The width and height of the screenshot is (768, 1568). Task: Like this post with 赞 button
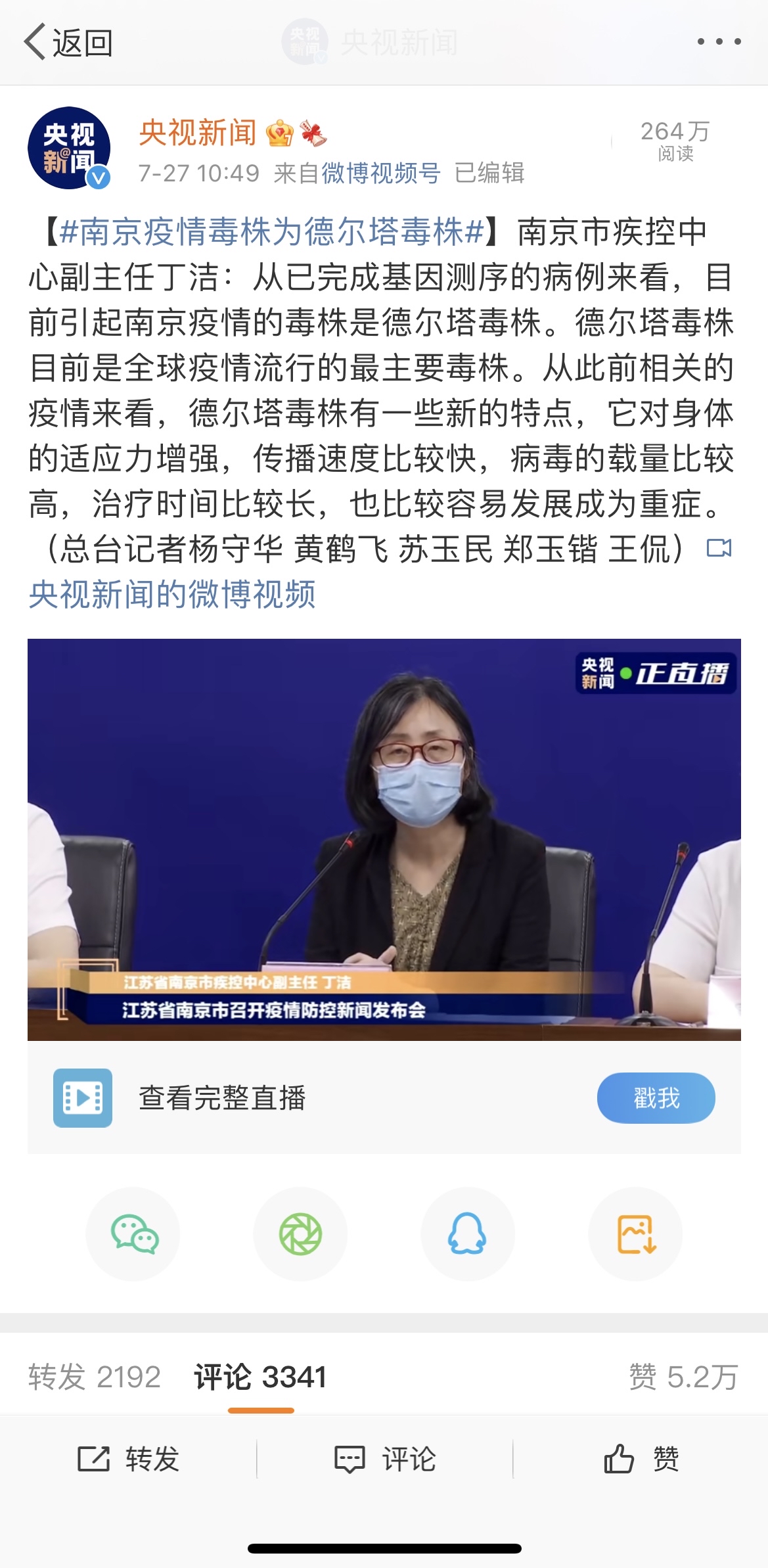[641, 1460]
